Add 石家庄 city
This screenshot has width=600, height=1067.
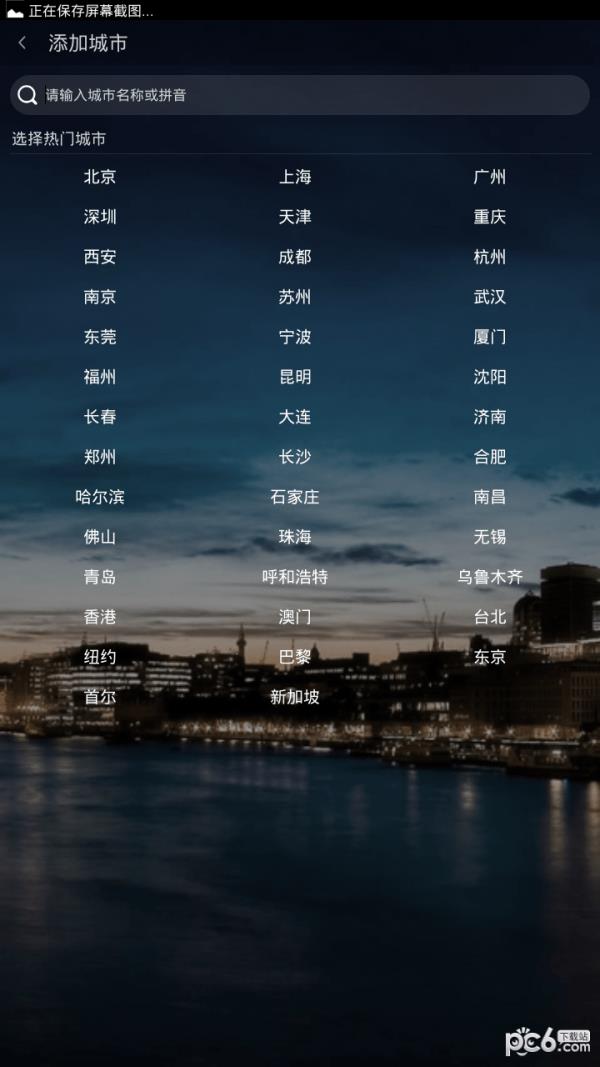(x=295, y=497)
